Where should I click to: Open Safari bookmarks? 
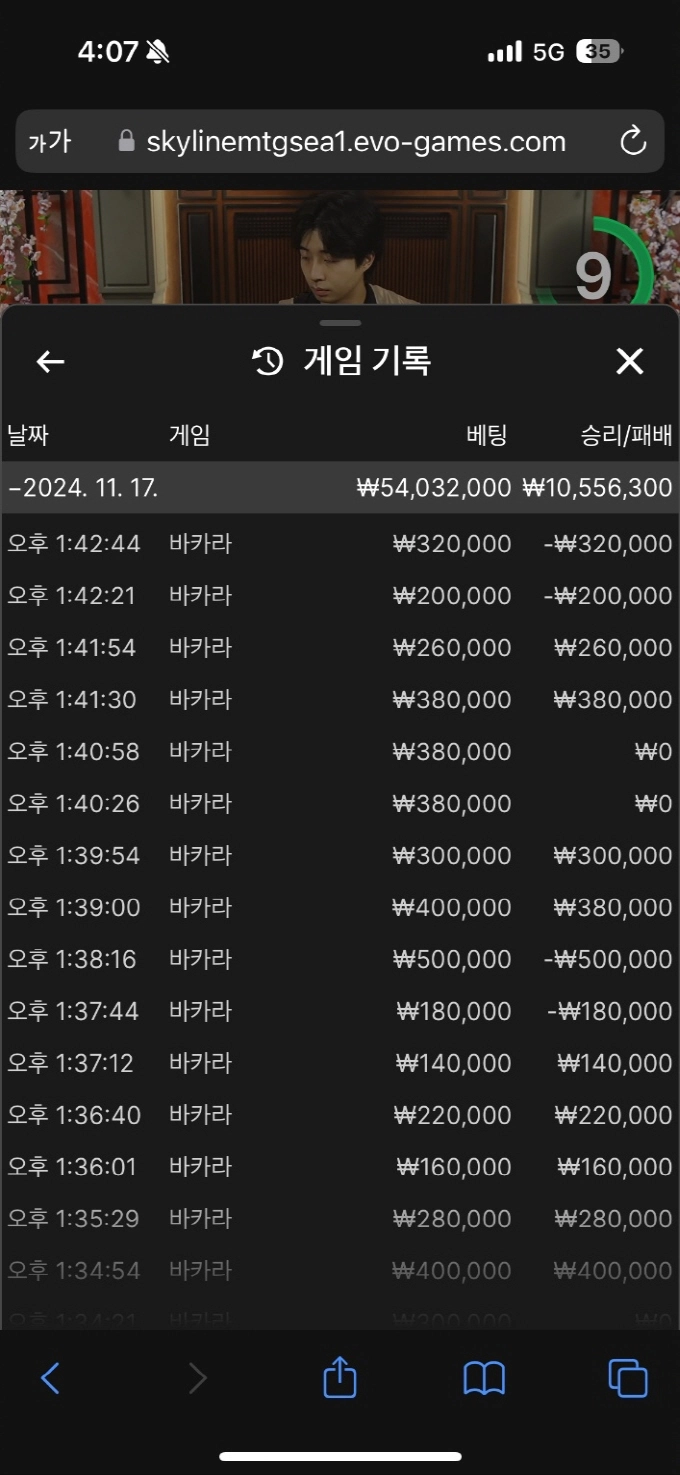coord(484,1379)
